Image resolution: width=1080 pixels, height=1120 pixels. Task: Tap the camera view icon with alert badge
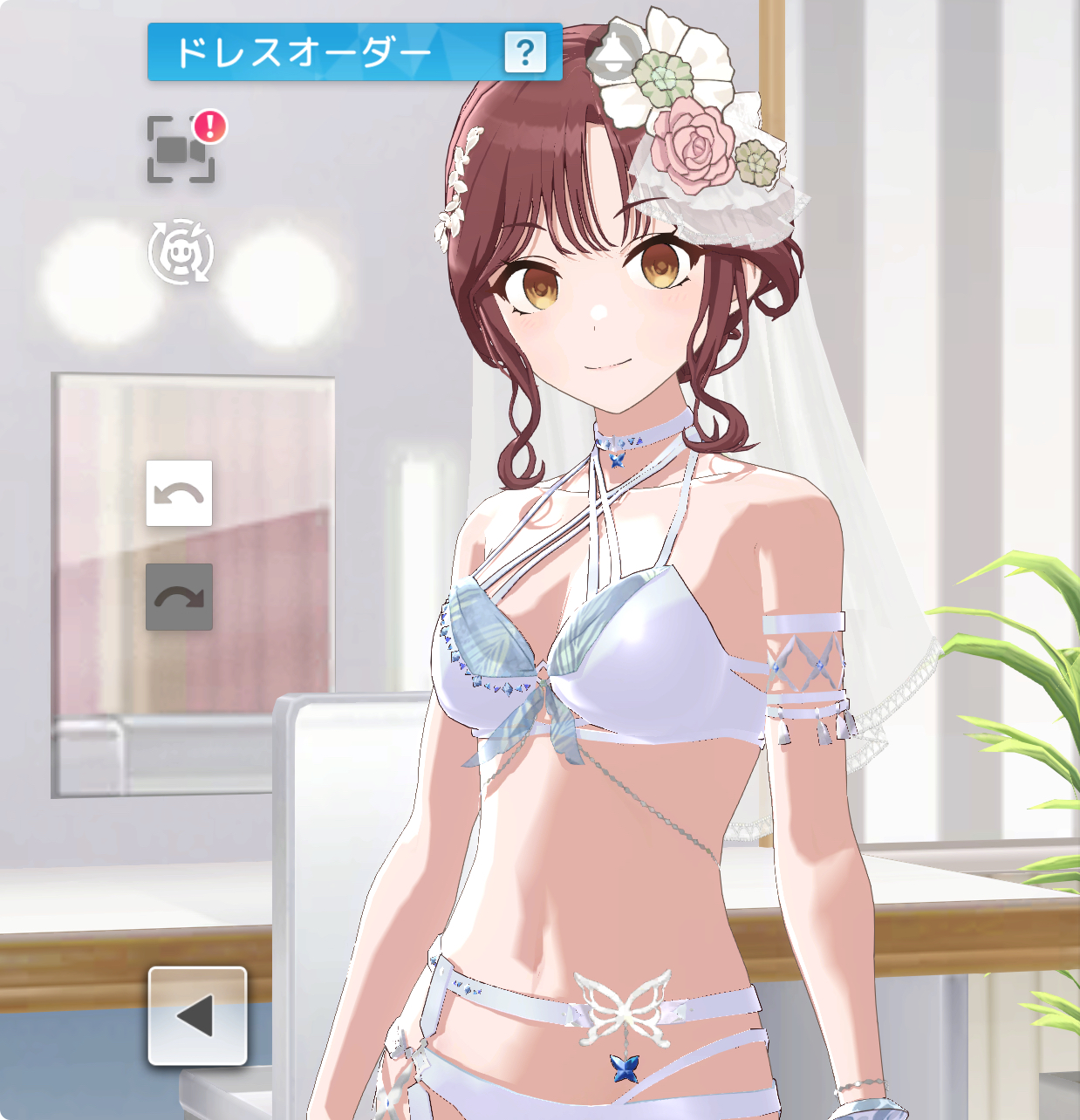(x=181, y=149)
